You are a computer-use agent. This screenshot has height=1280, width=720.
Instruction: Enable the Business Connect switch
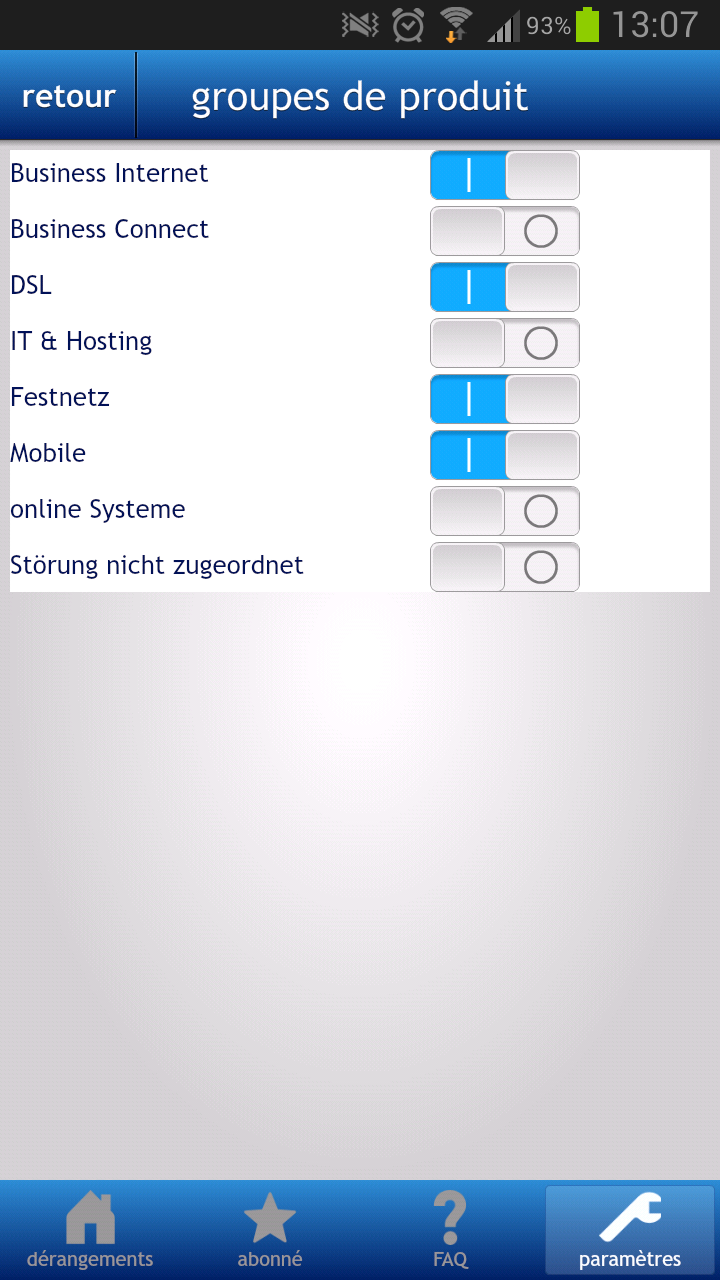point(504,231)
